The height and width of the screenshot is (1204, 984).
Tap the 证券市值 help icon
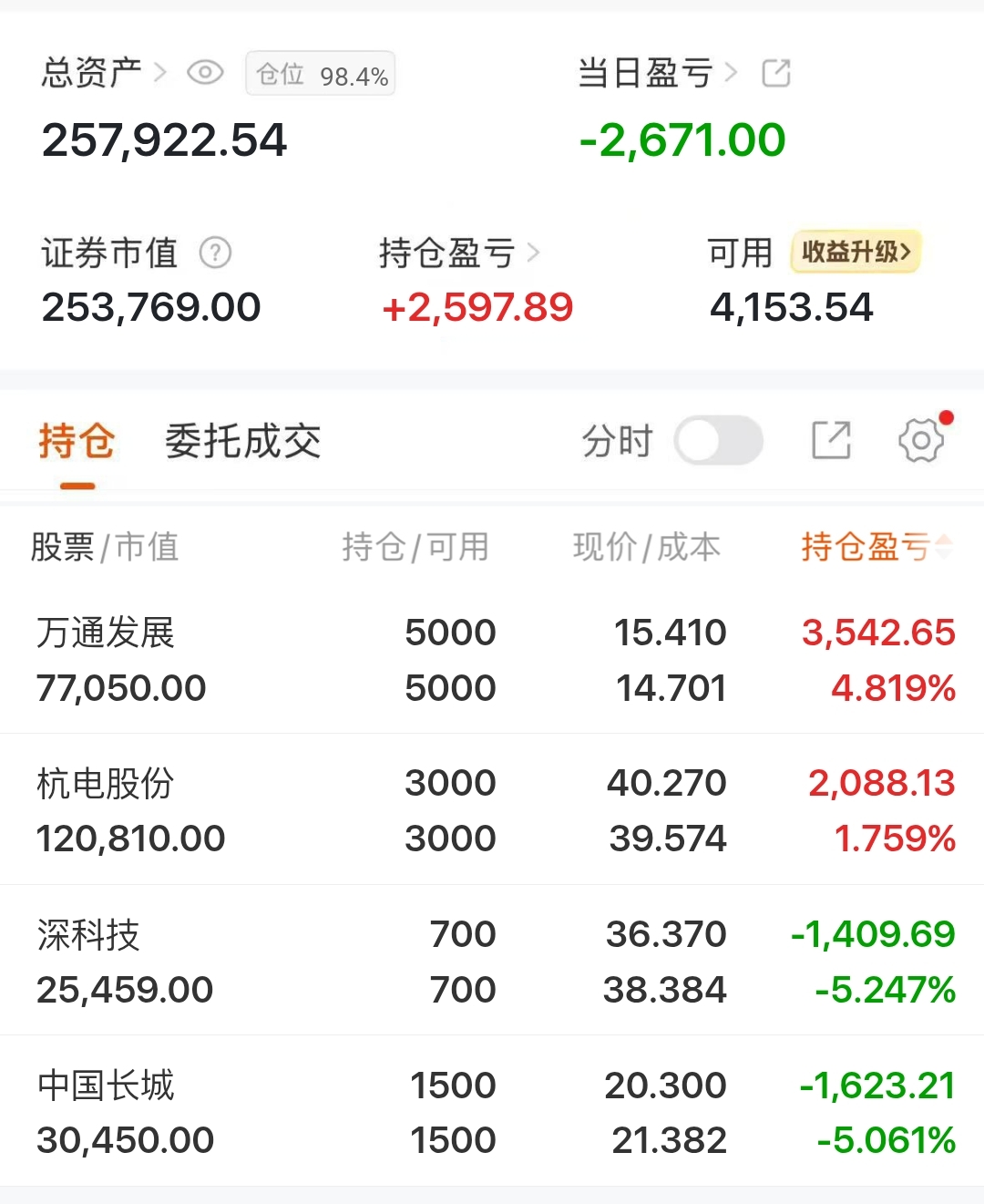tap(215, 252)
